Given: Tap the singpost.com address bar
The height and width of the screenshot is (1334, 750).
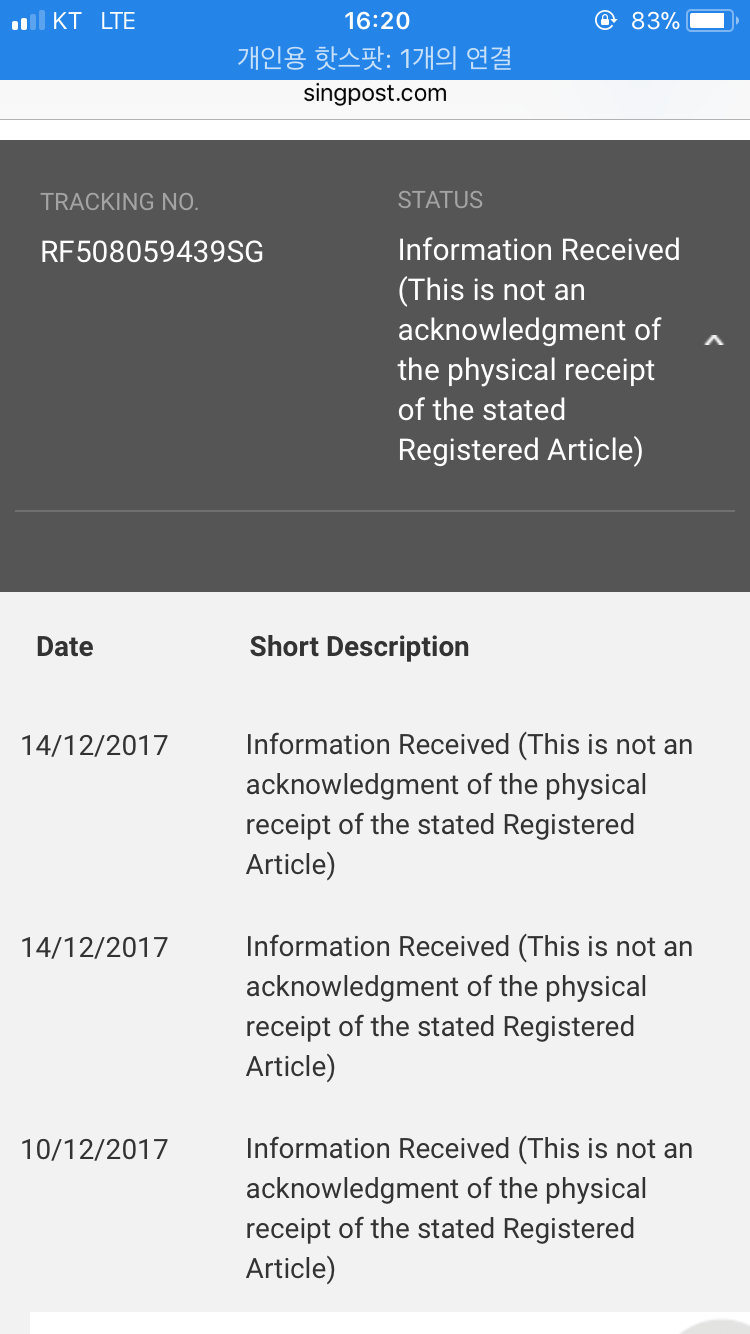Looking at the screenshot, I should point(375,94).
